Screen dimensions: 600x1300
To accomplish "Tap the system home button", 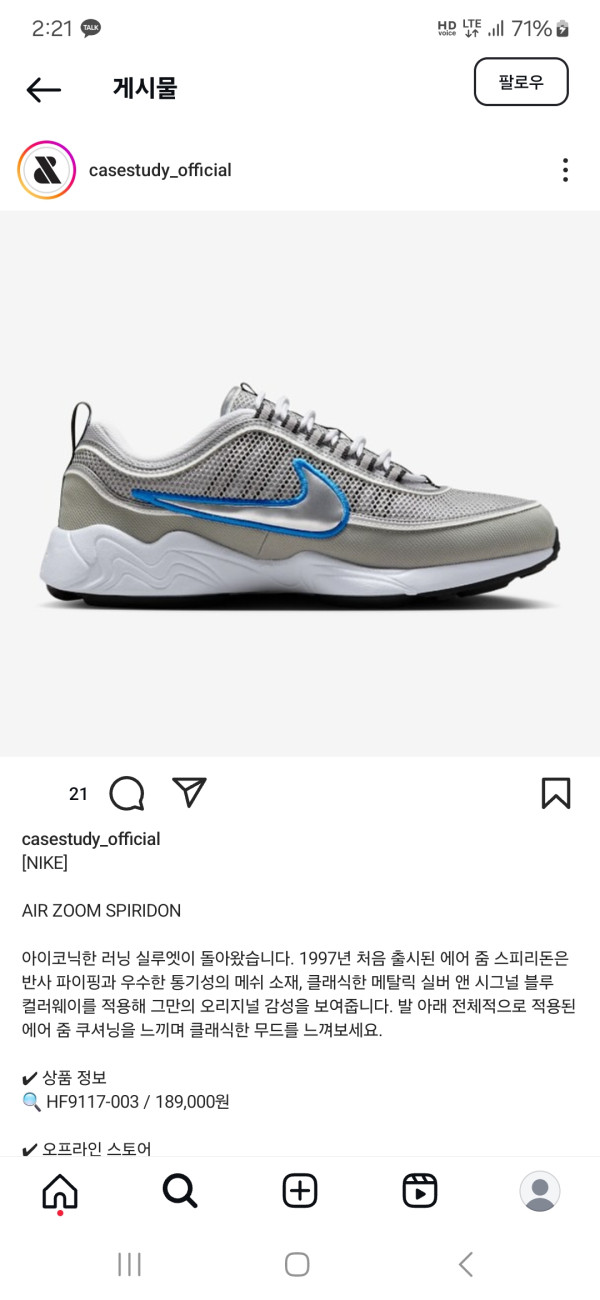I will (x=297, y=1264).
